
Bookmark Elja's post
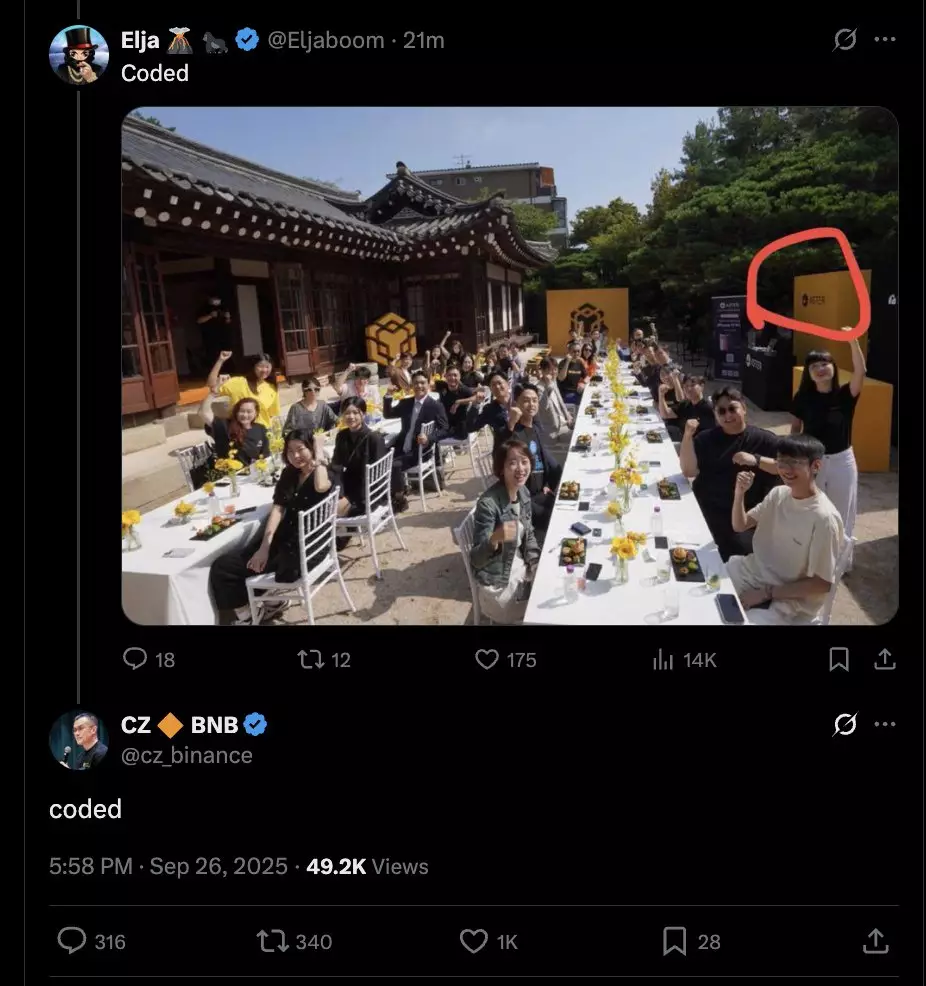(x=840, y=659)
